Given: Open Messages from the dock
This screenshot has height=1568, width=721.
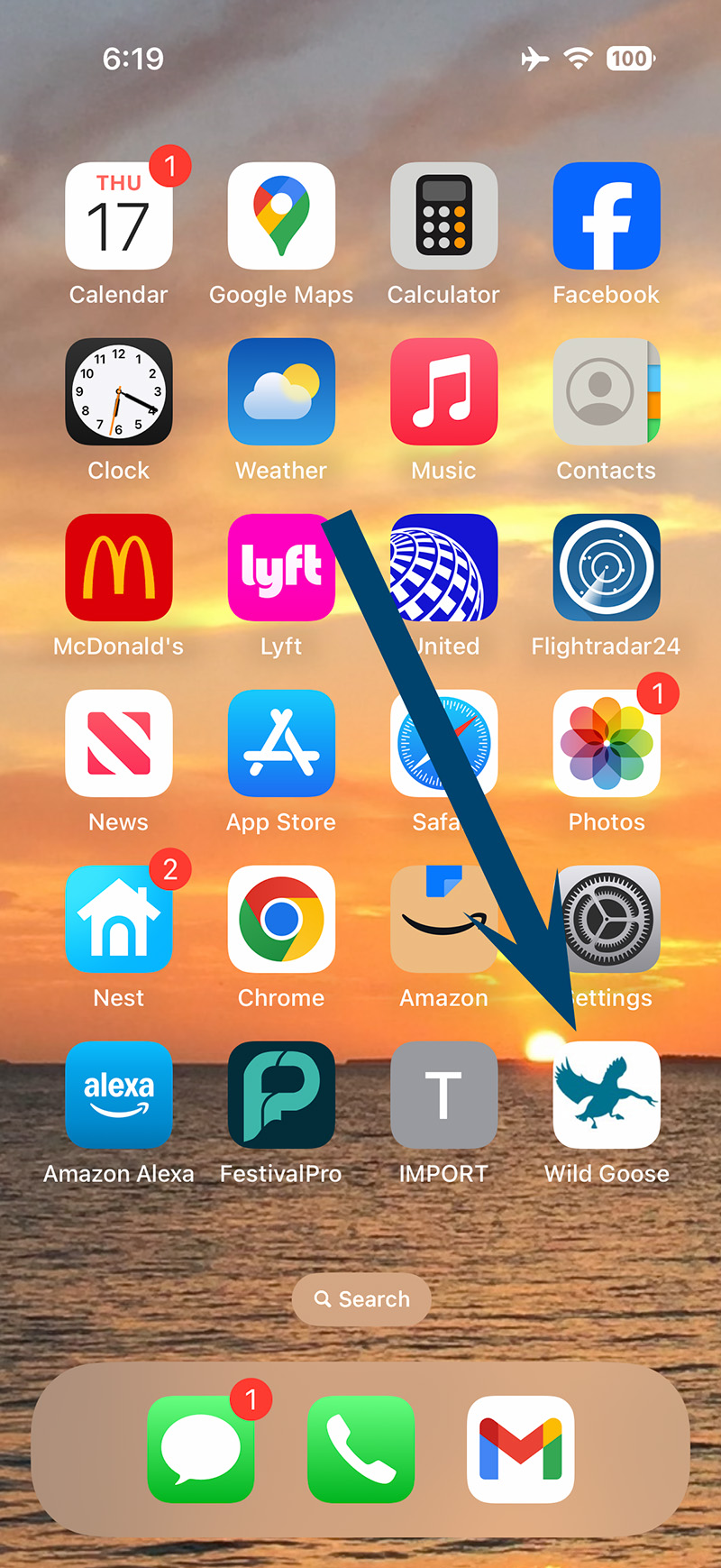Looking at the screenshot, I should 201,1449.
